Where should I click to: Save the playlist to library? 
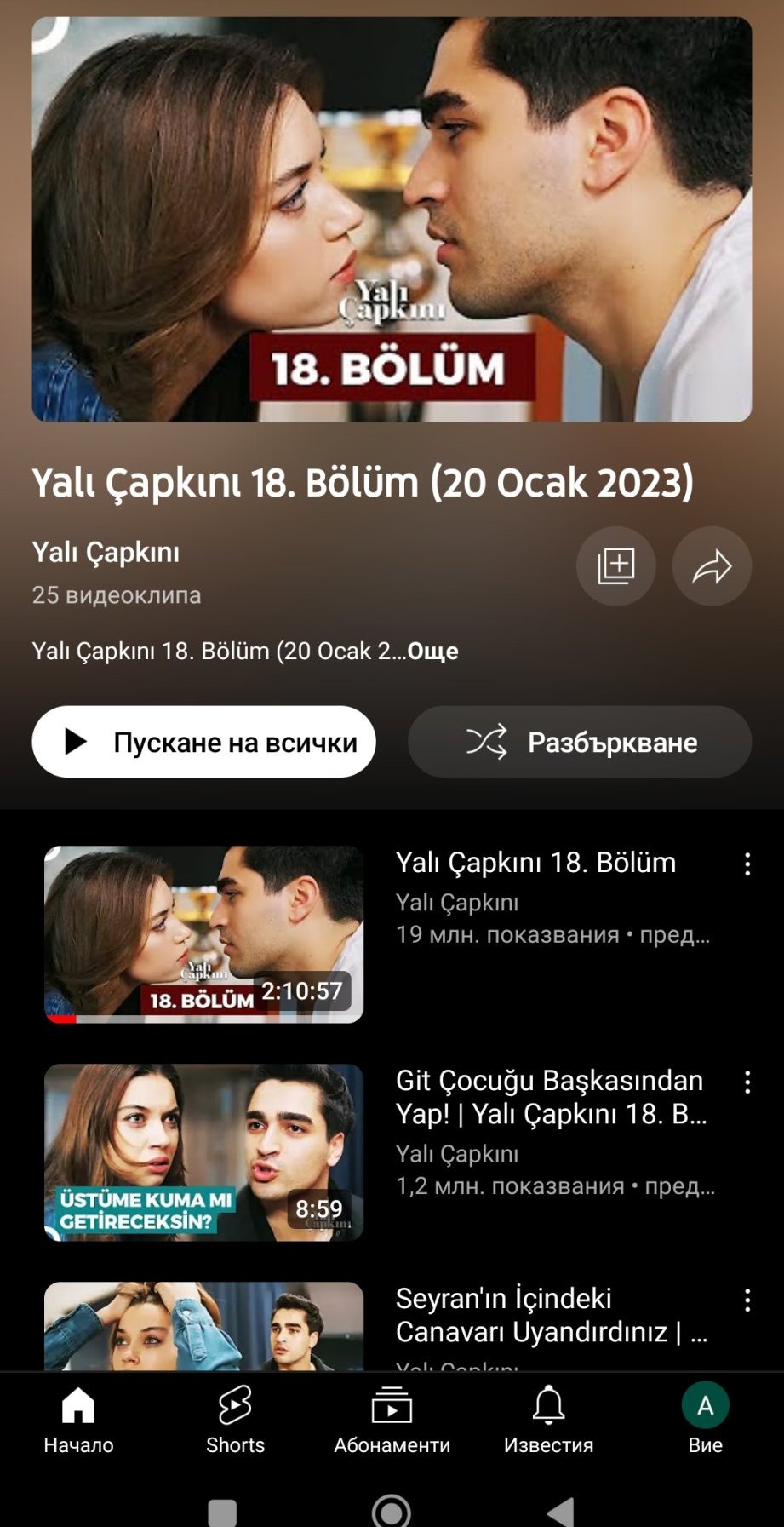(x=615, y=566)
